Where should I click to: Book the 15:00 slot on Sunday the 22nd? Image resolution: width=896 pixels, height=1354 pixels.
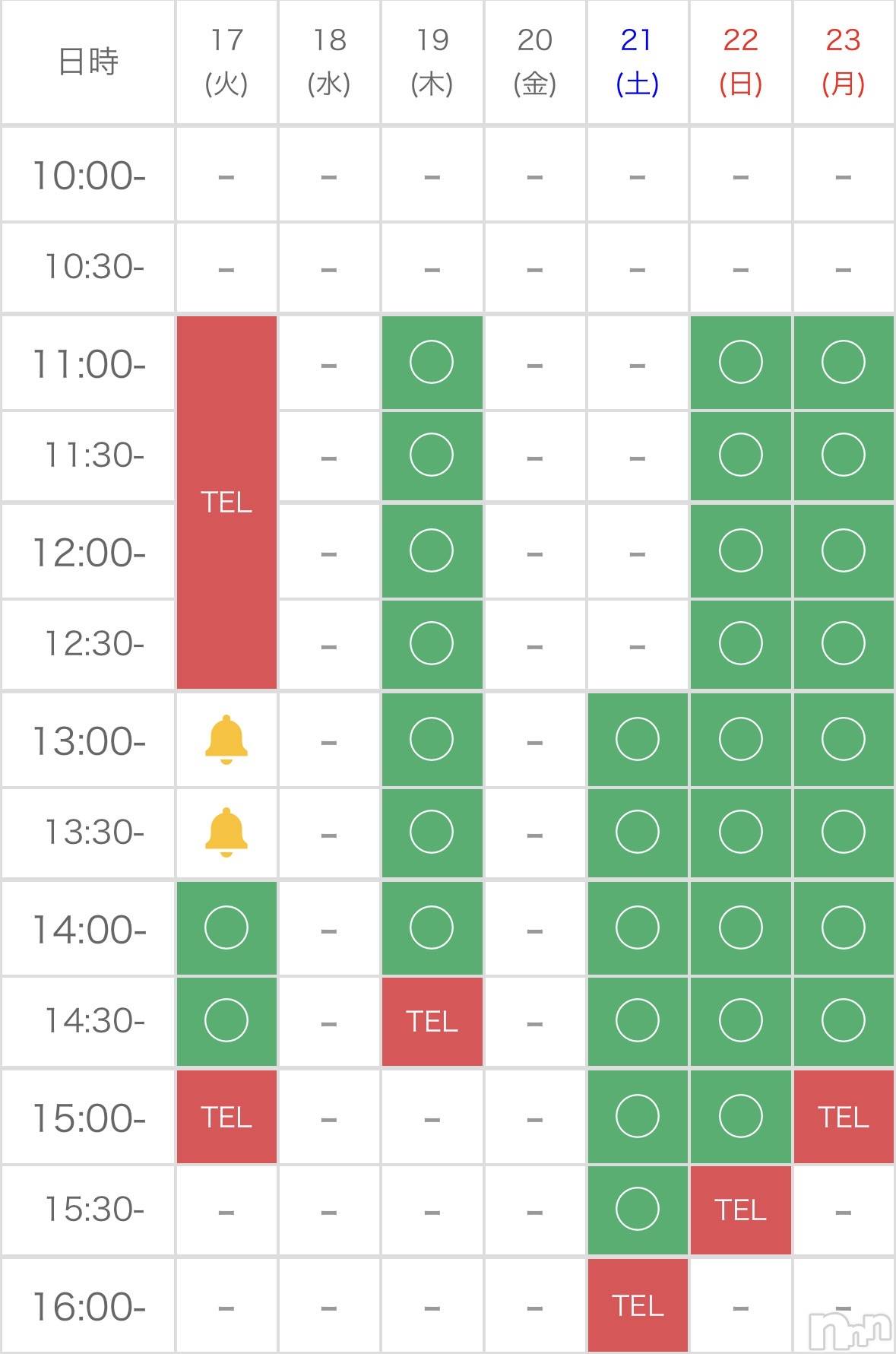pyautogui.click(x=740, y=1117)
